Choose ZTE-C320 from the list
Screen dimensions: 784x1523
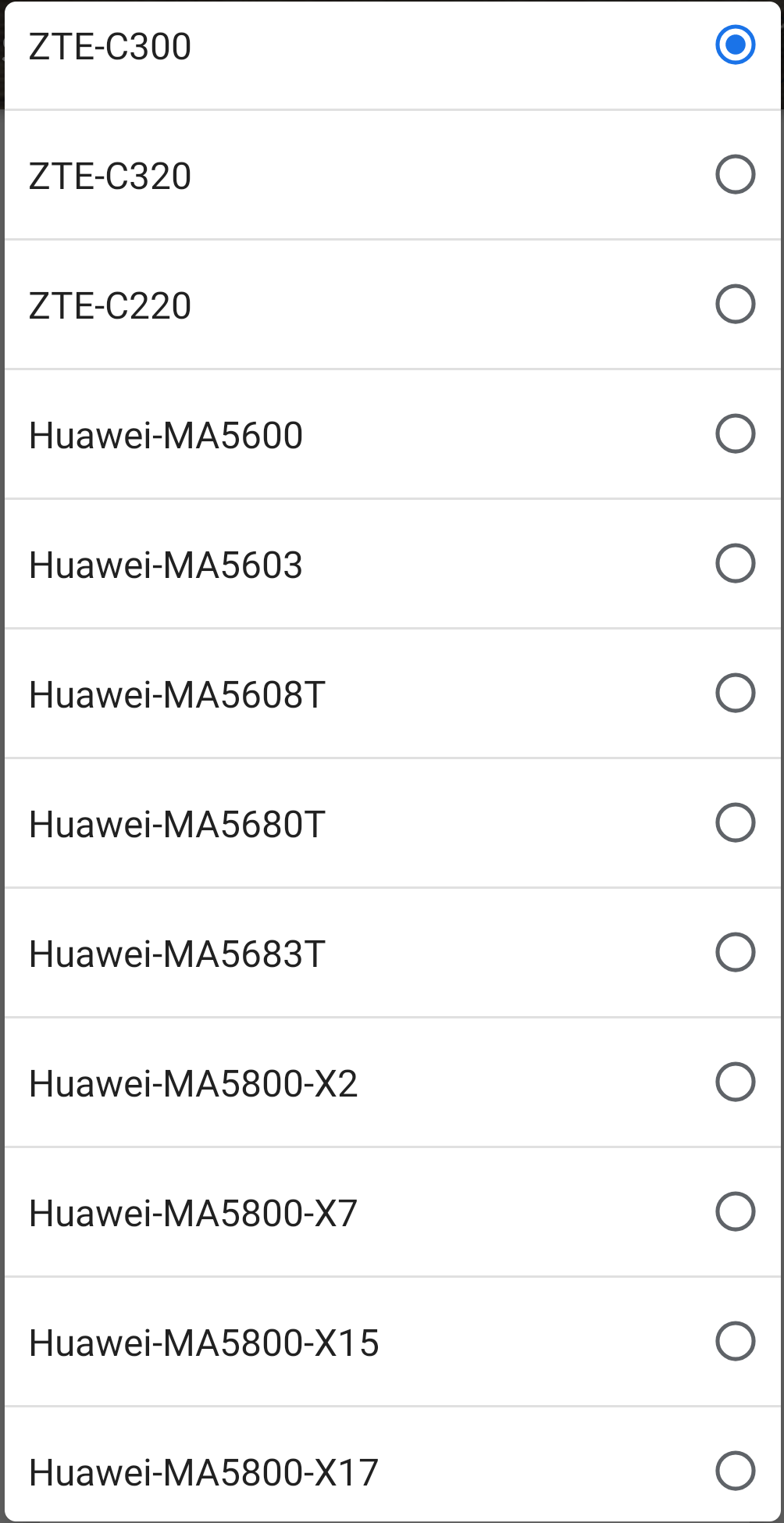[392, 176]
